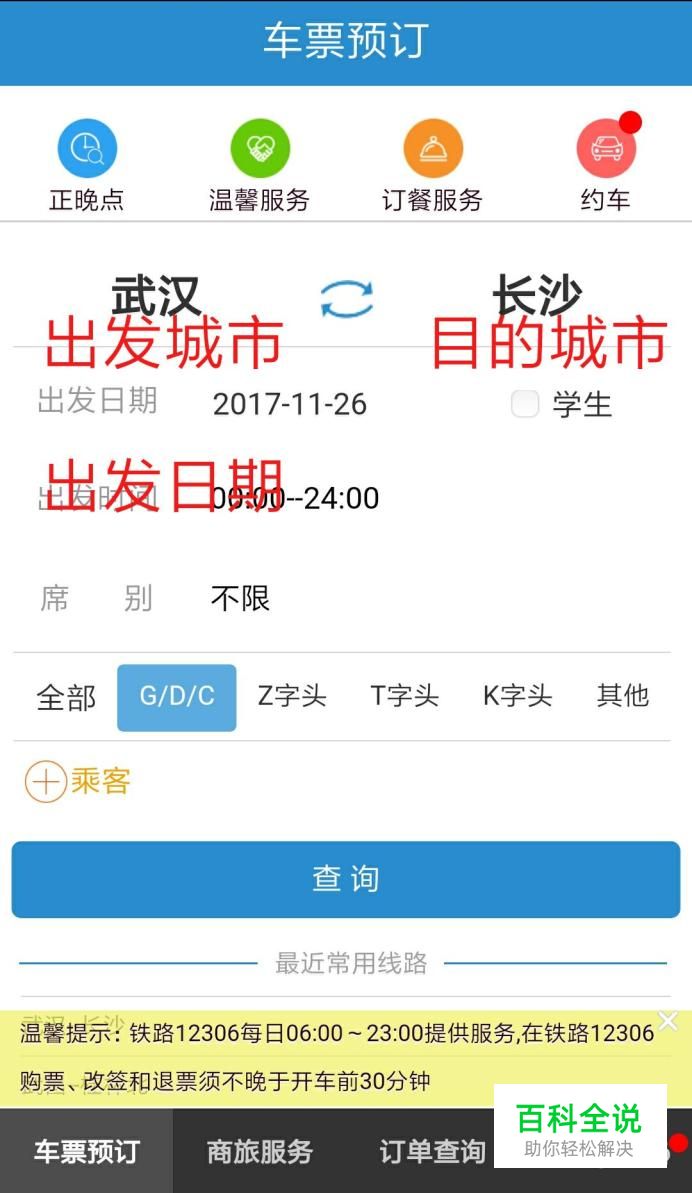Tap 查询 to search tickets
This screenshot has height=1193, width=692.
click(x=346, y=879)
